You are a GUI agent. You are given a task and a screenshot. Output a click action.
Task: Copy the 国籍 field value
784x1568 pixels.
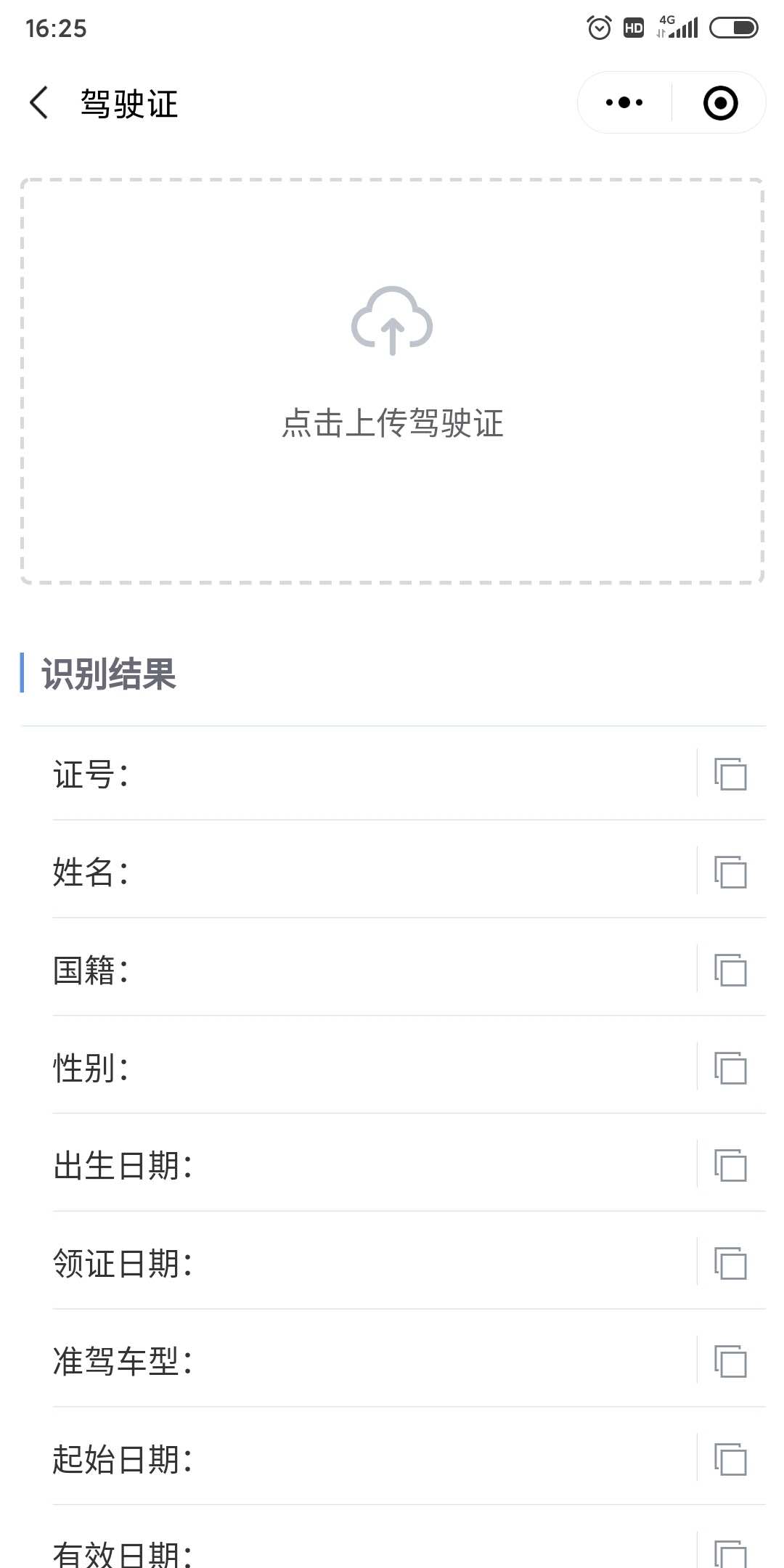pos(730,970)
